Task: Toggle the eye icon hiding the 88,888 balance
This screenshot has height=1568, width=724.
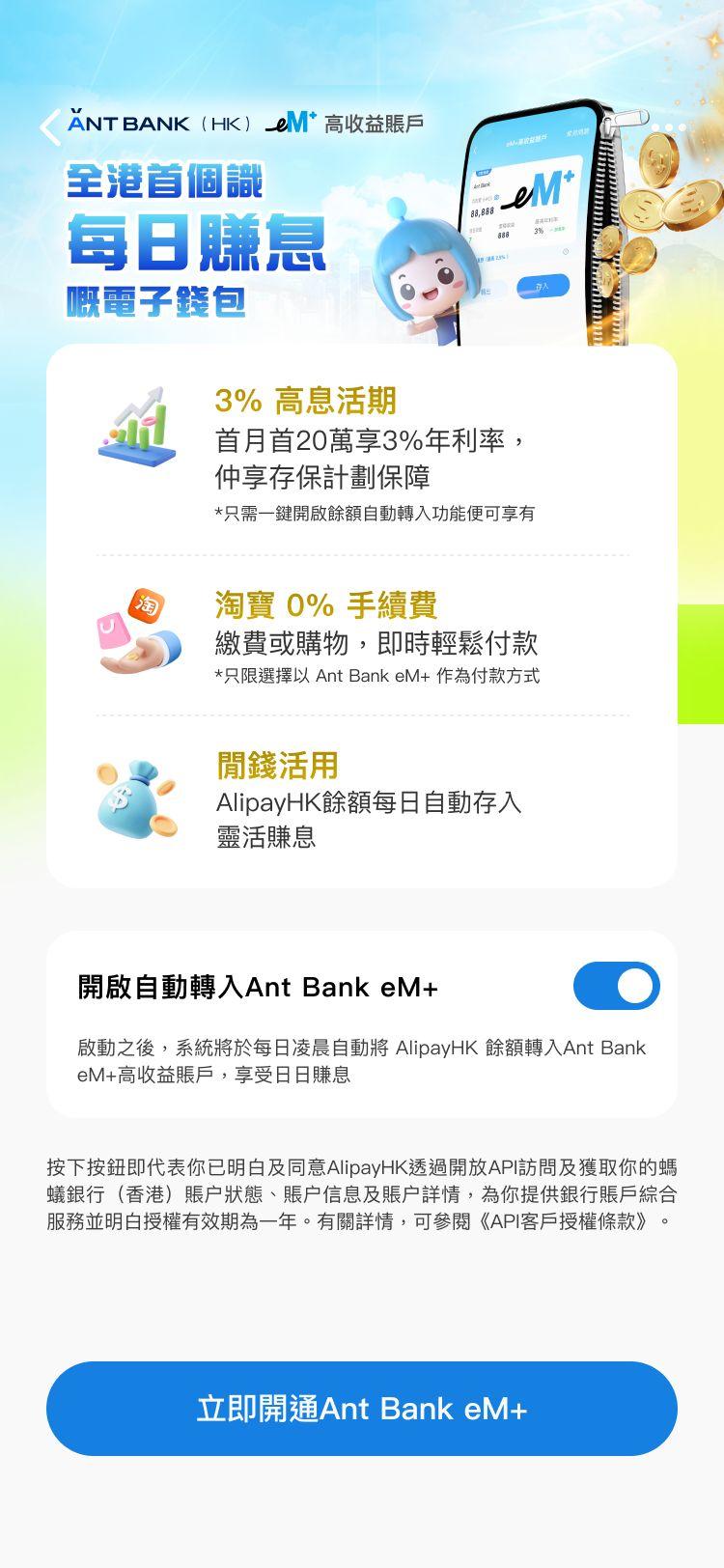Action: [x=496, y=197]
